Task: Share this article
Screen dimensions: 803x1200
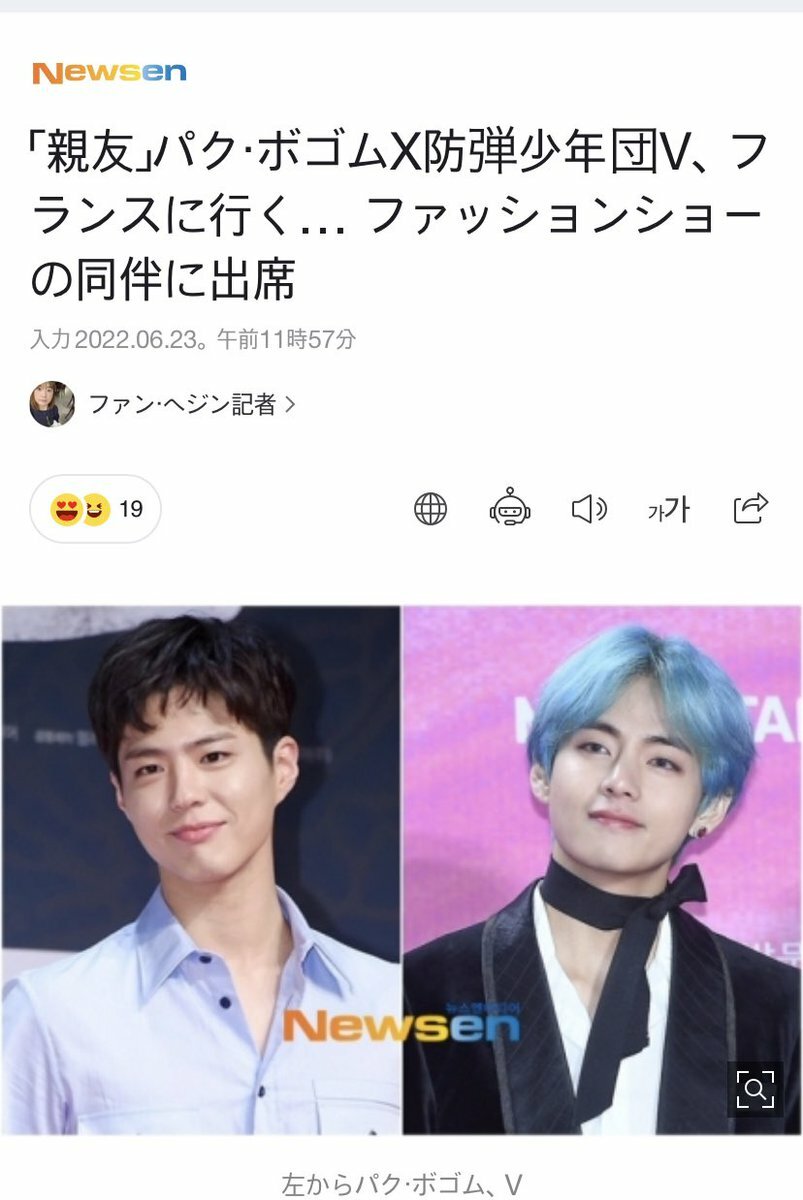Action: 750,508
